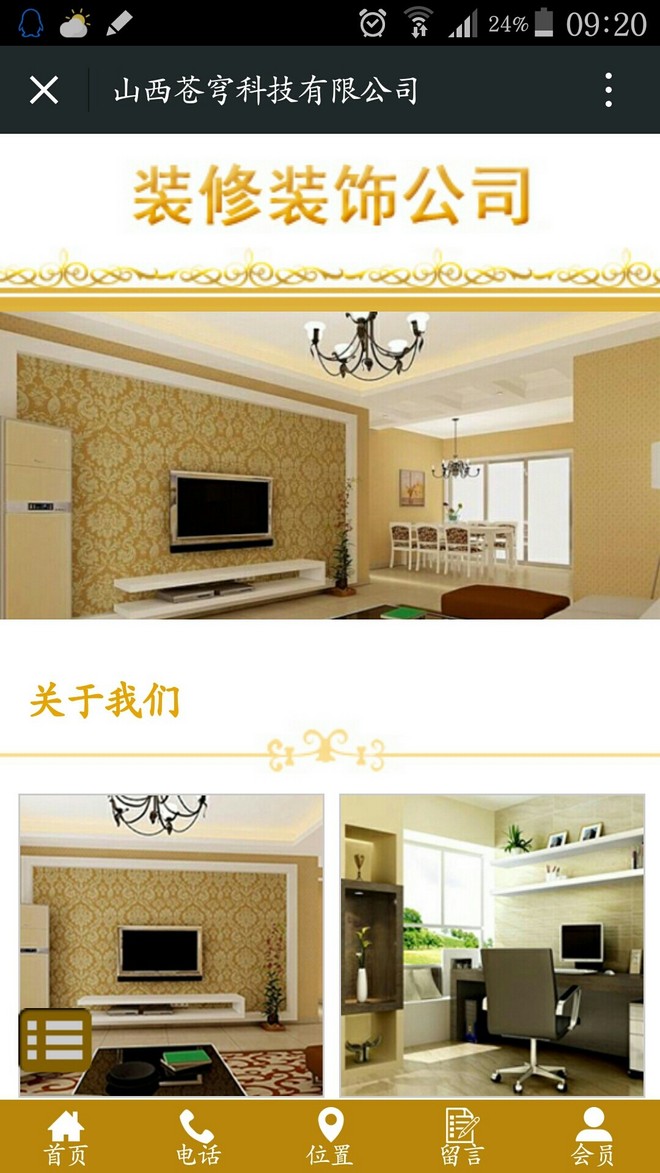Screen dimensions: 660x1173
Task: Open the floating list menu button
Action: click(x=56, y=1040)
